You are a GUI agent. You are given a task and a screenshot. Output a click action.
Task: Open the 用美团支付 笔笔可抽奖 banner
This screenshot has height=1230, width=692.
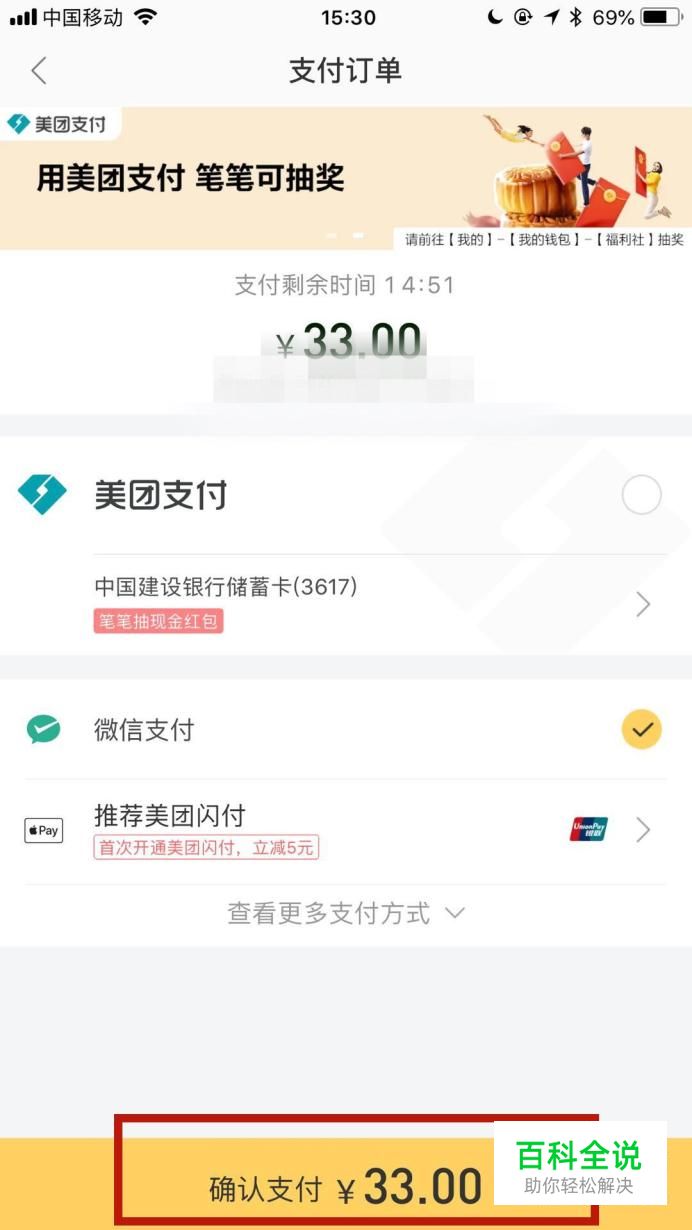(x=346, y=178)
